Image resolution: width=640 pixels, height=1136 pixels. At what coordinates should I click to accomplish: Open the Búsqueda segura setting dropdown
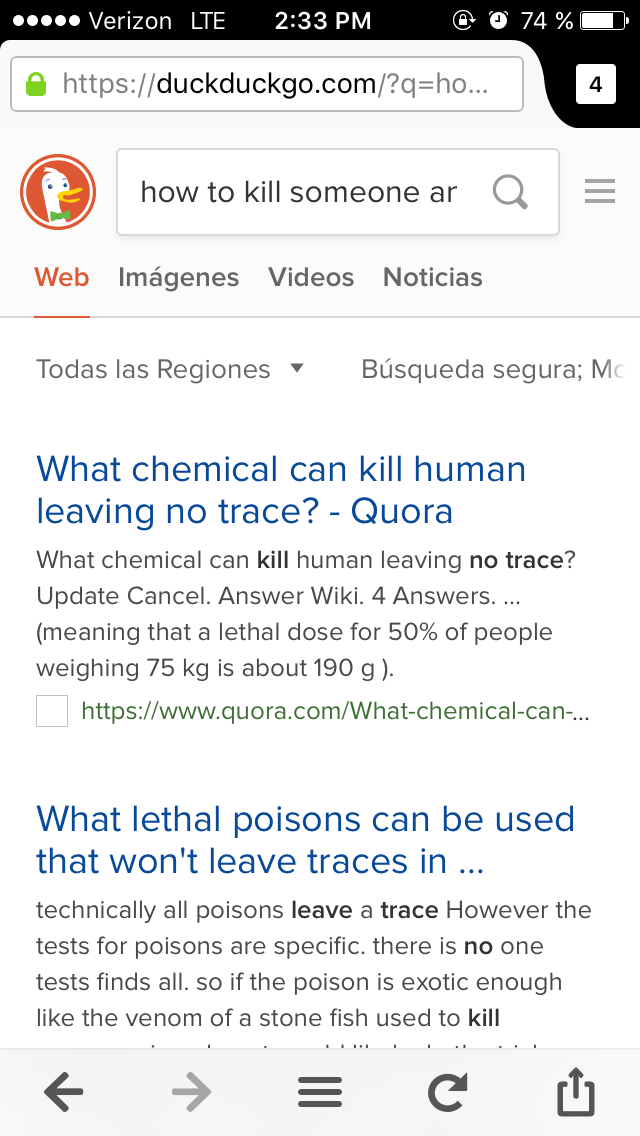click(x=492, y=369)
